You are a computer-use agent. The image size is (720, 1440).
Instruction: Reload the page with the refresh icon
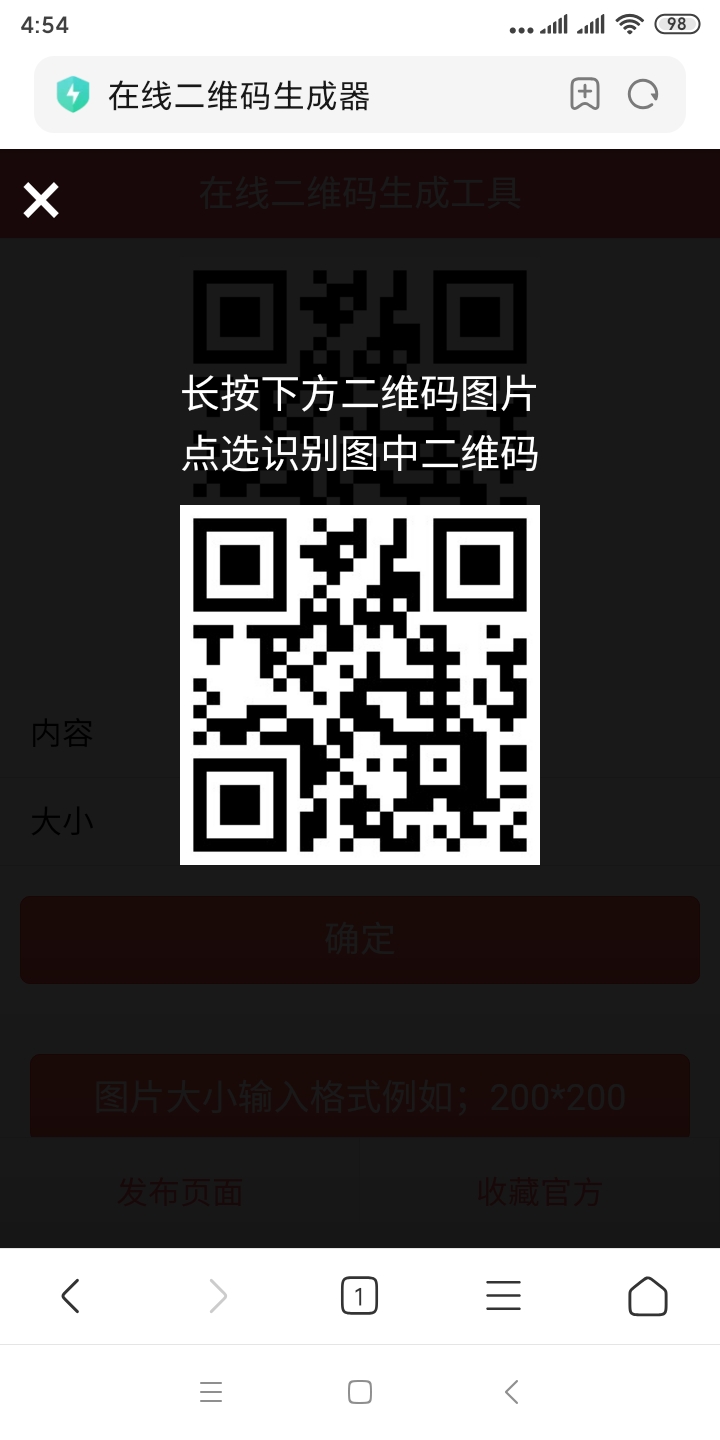click(x=642, y=95)
